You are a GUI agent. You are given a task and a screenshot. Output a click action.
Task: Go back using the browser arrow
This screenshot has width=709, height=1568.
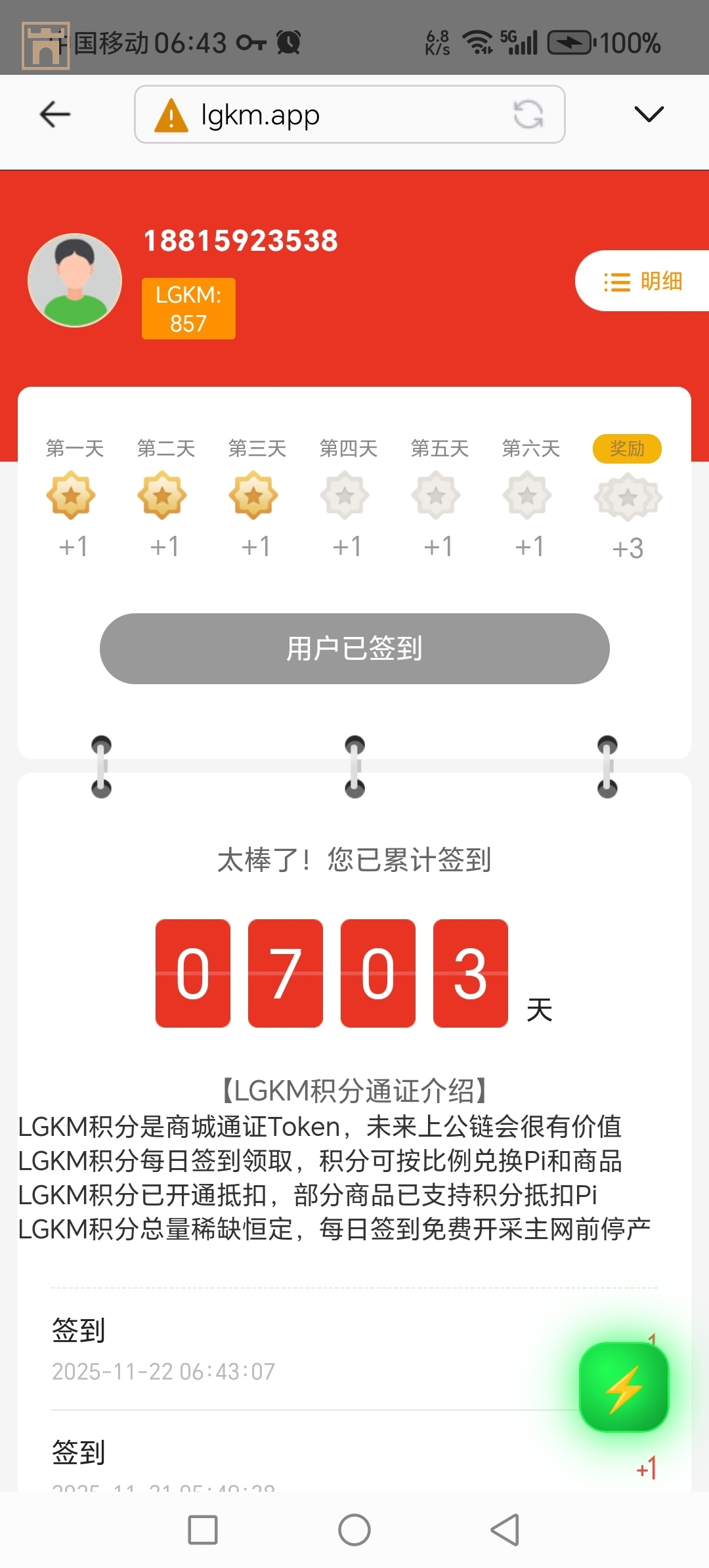coord(55,114)
